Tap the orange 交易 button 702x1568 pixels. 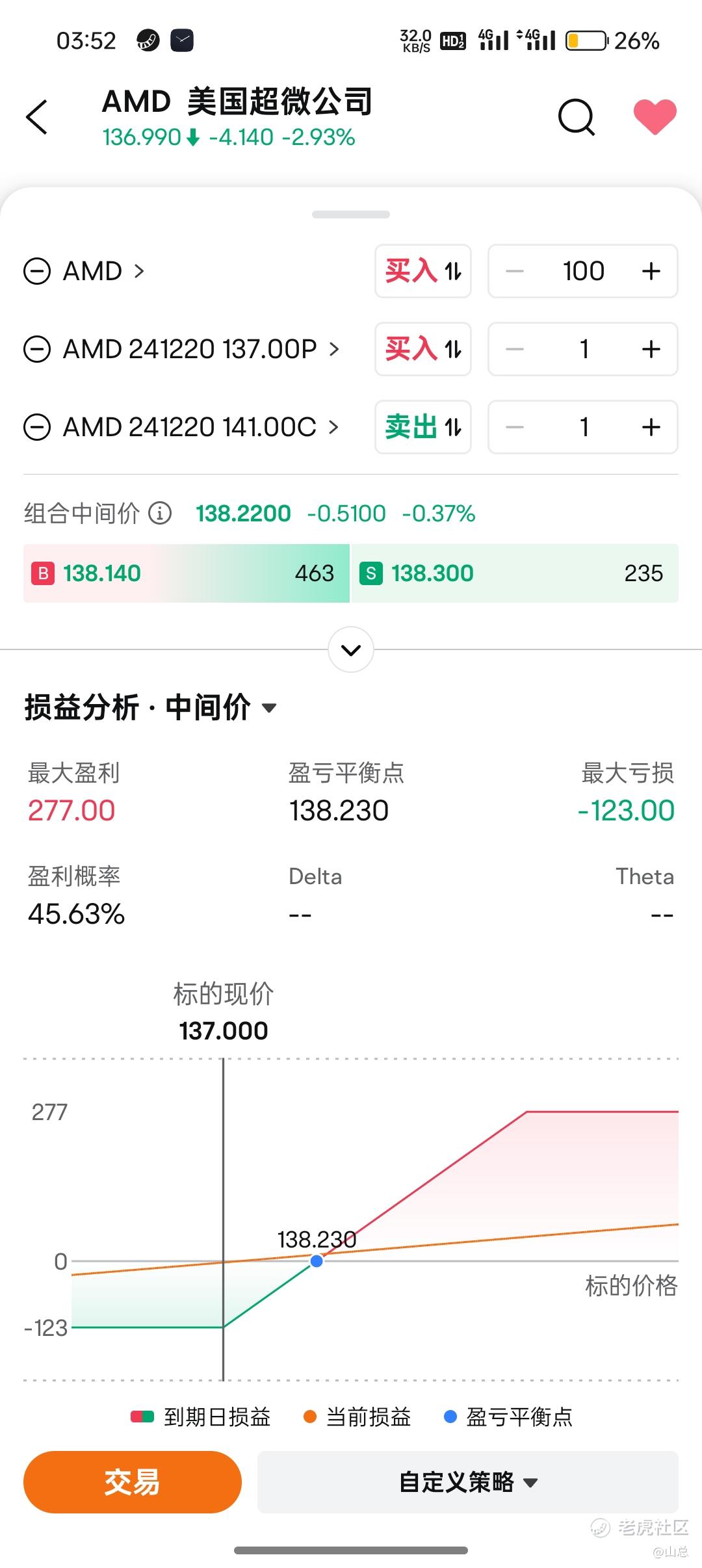[133, 1482]
